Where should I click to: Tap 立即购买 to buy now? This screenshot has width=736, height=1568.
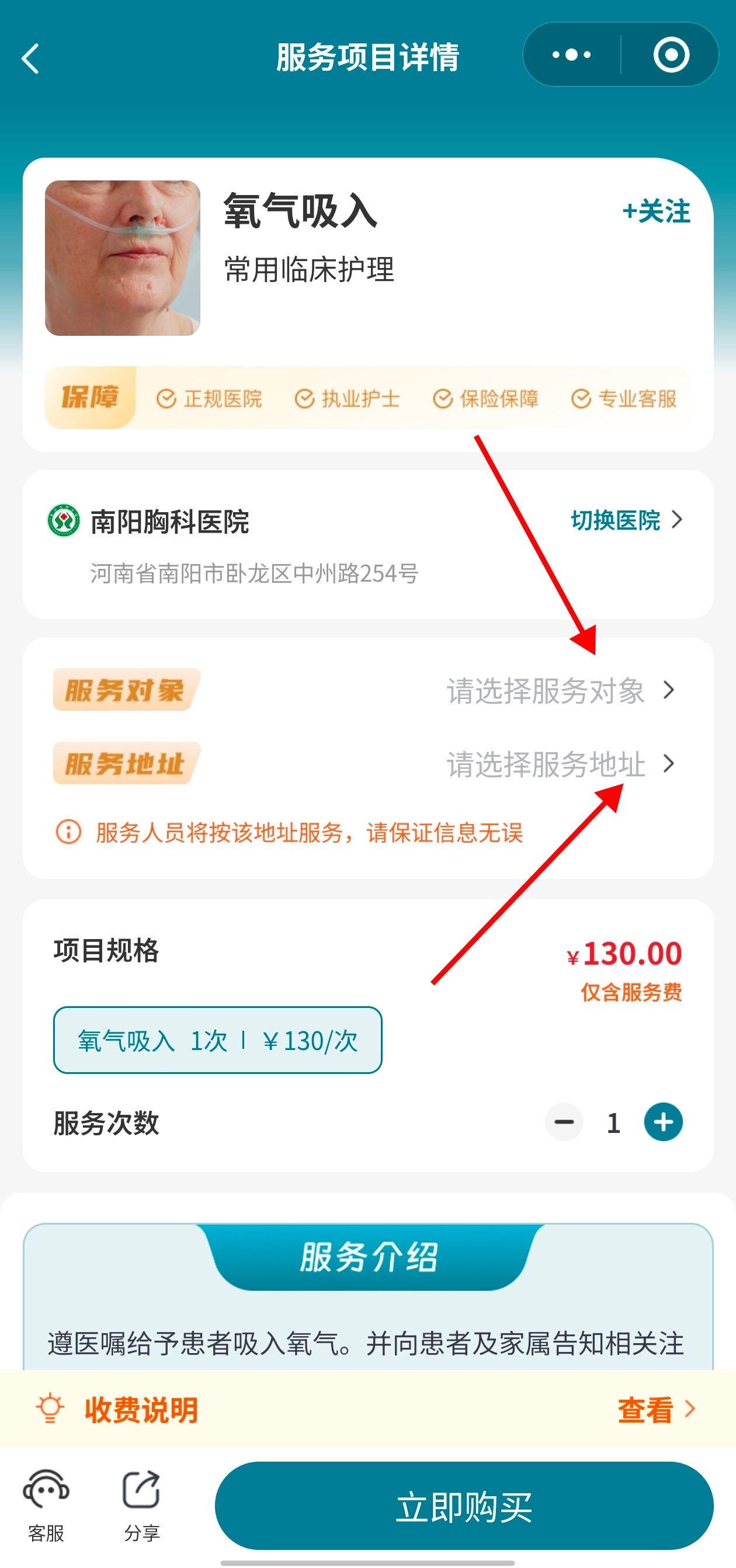[464, 1507]
